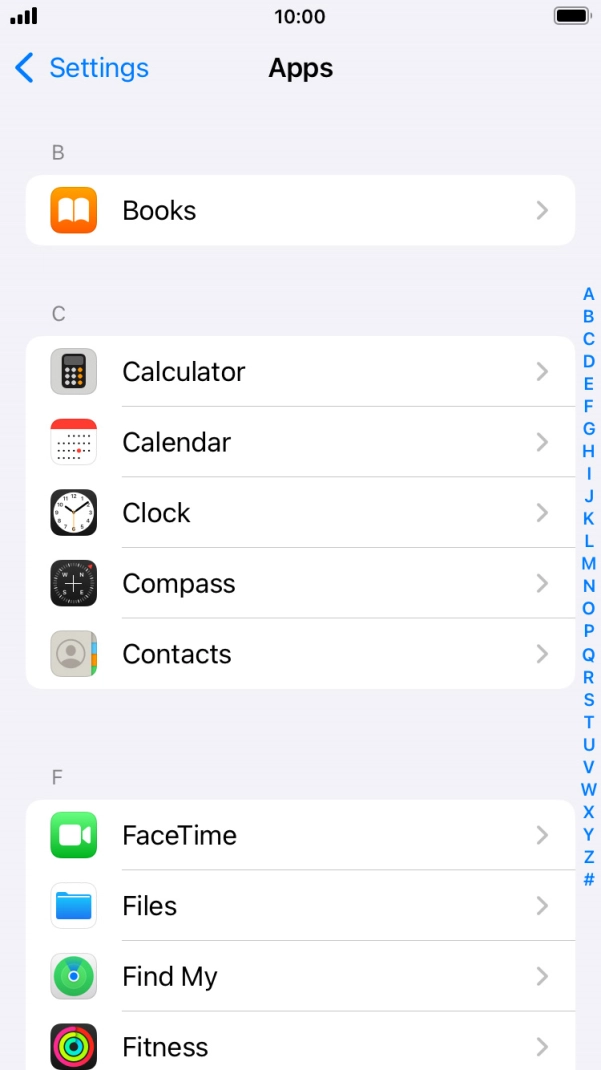Open Clock app settings
601x1070 pixels.
coord(300,513)
